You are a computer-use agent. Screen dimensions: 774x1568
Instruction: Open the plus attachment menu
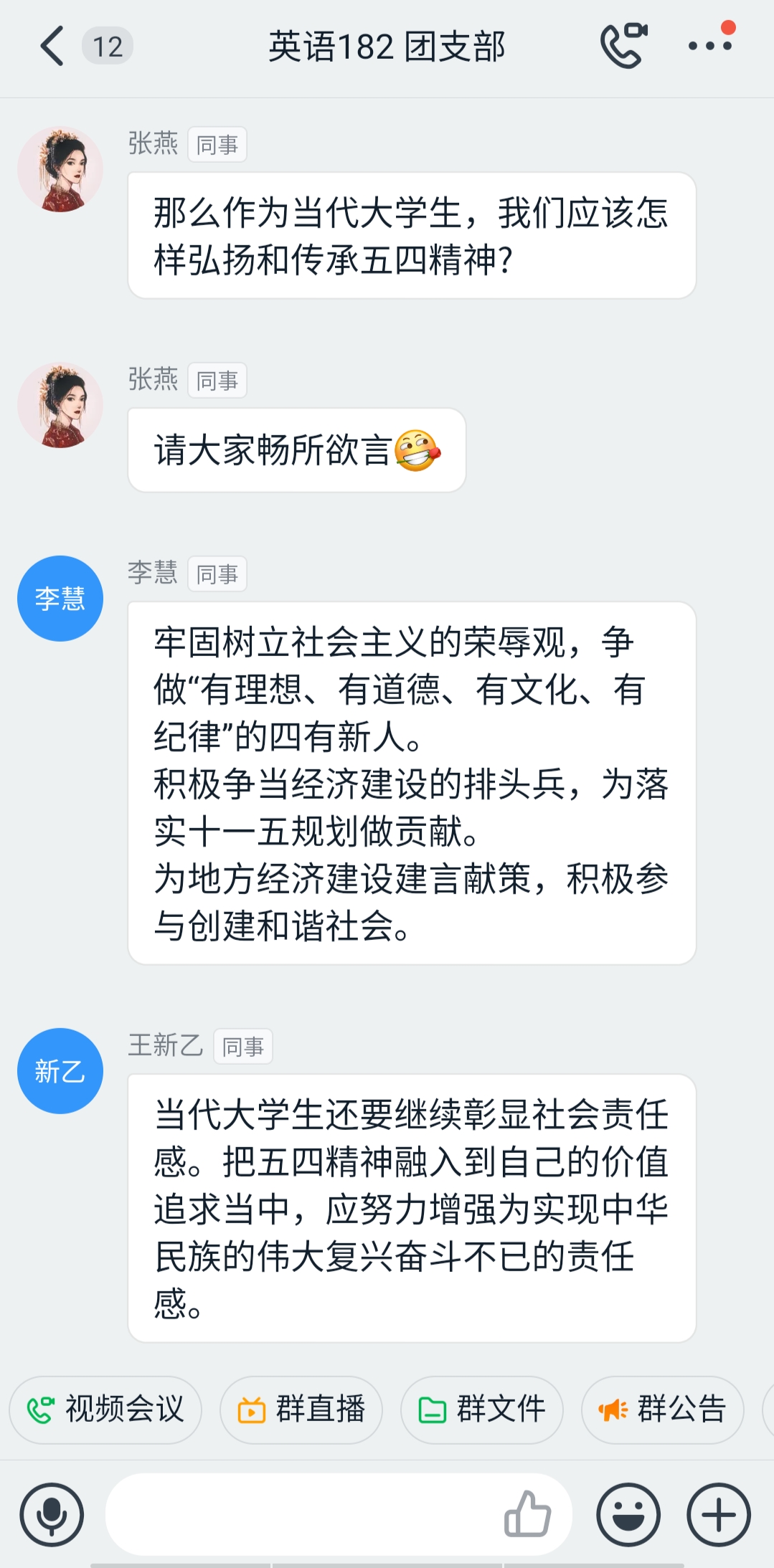[x=719, y=1514]
